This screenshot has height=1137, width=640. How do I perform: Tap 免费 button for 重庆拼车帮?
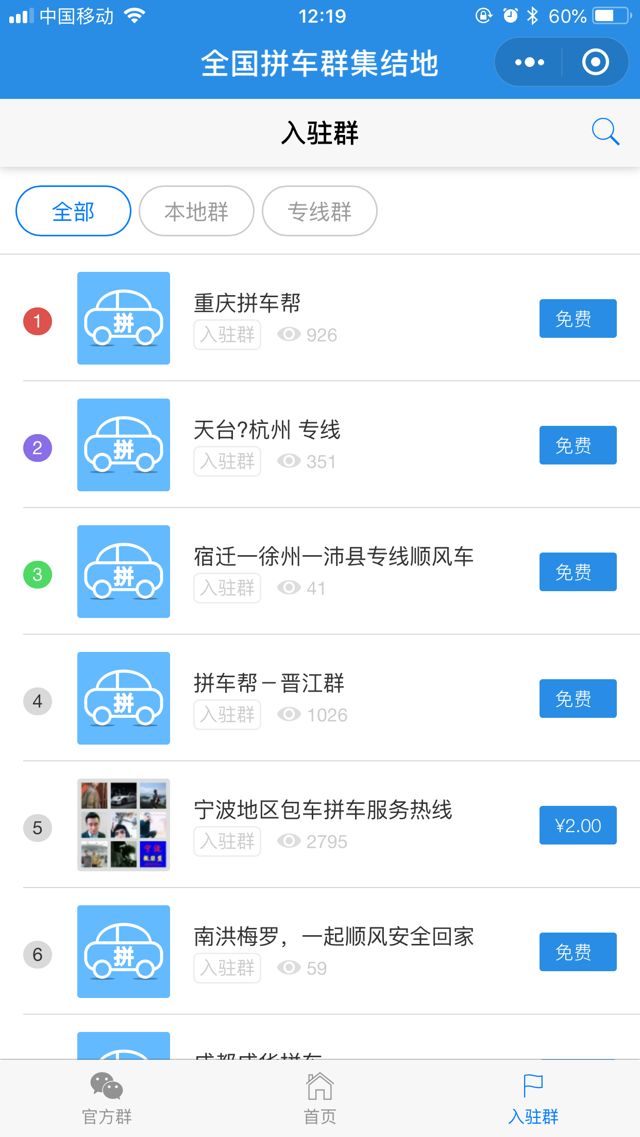(x=577, y=319)
